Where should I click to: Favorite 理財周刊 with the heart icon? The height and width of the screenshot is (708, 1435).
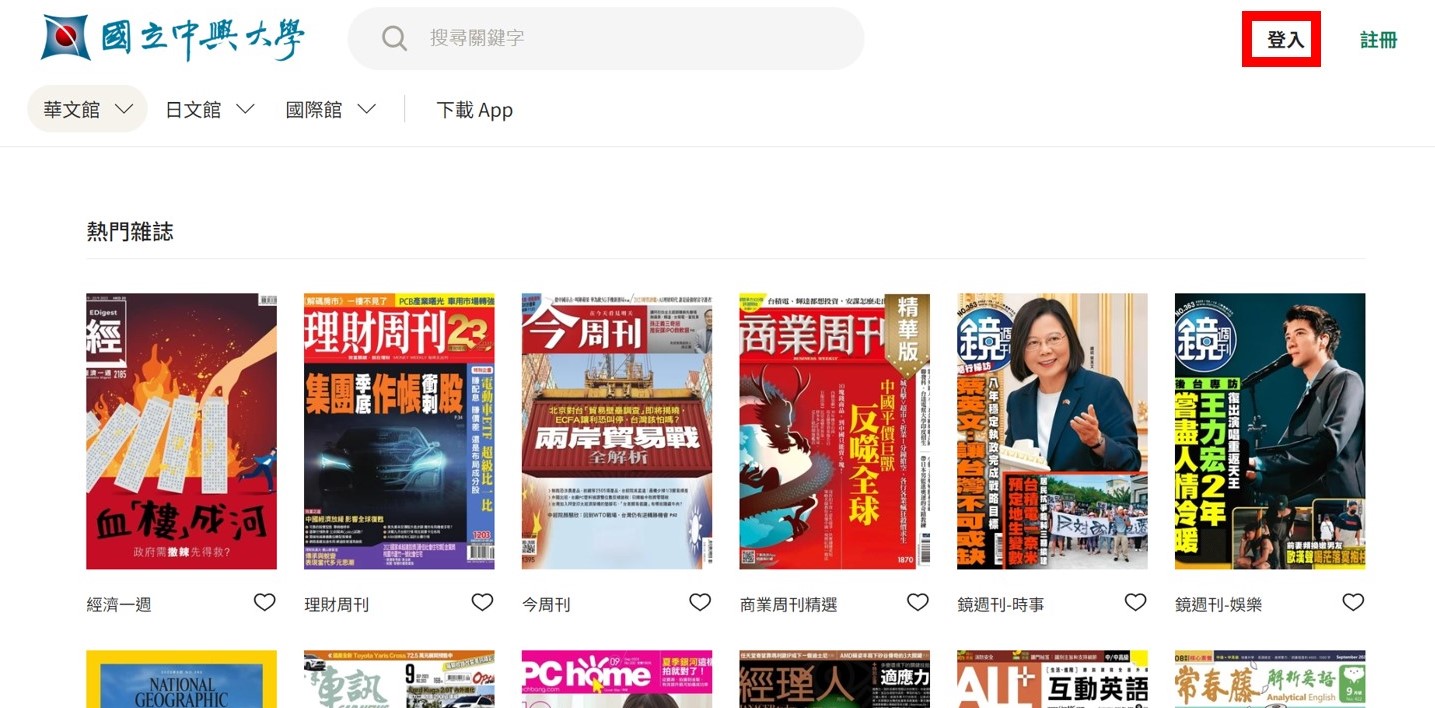[482, 602]
